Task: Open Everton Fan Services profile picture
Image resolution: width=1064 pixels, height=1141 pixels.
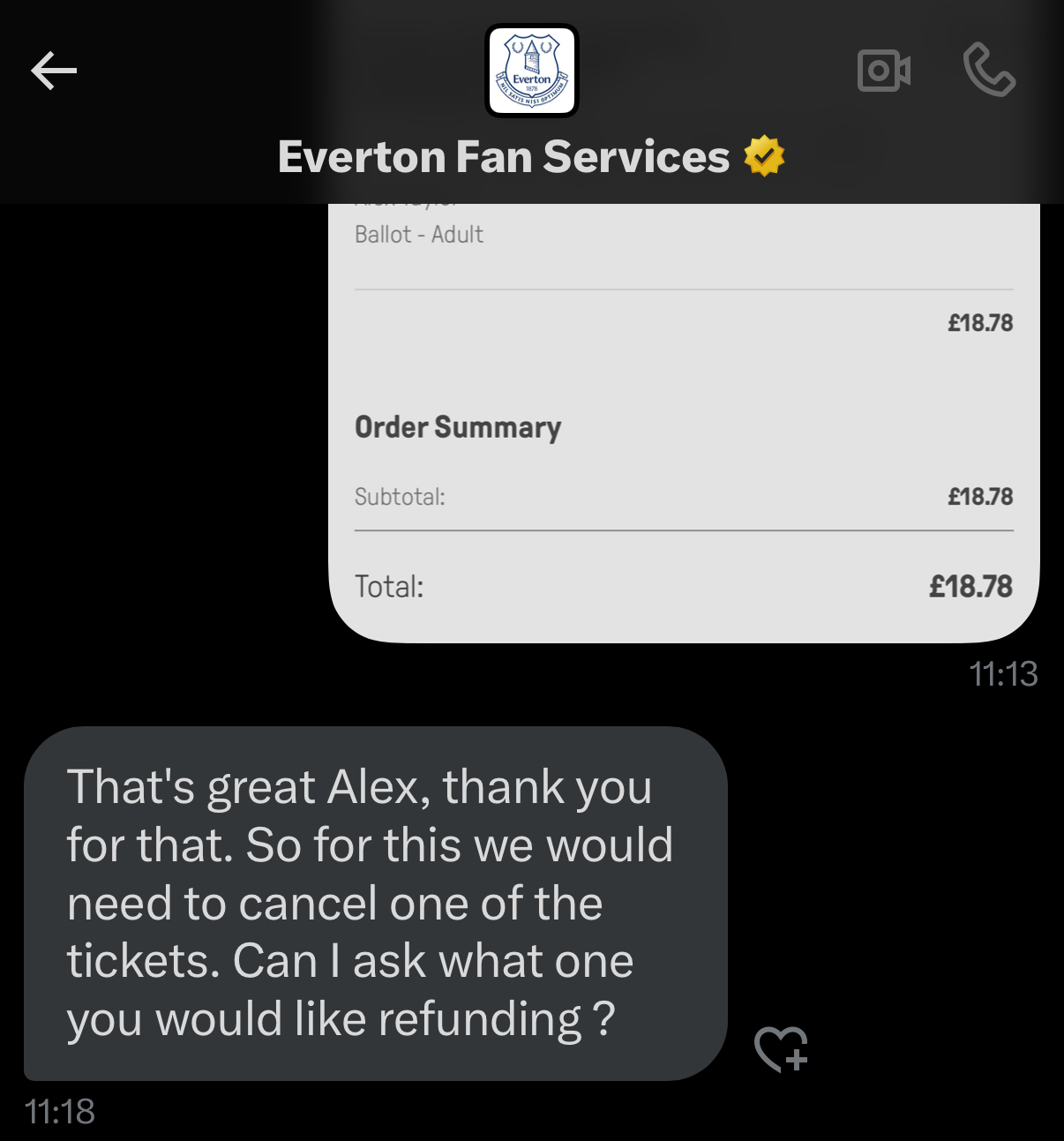Action: [x=532, y=71]
